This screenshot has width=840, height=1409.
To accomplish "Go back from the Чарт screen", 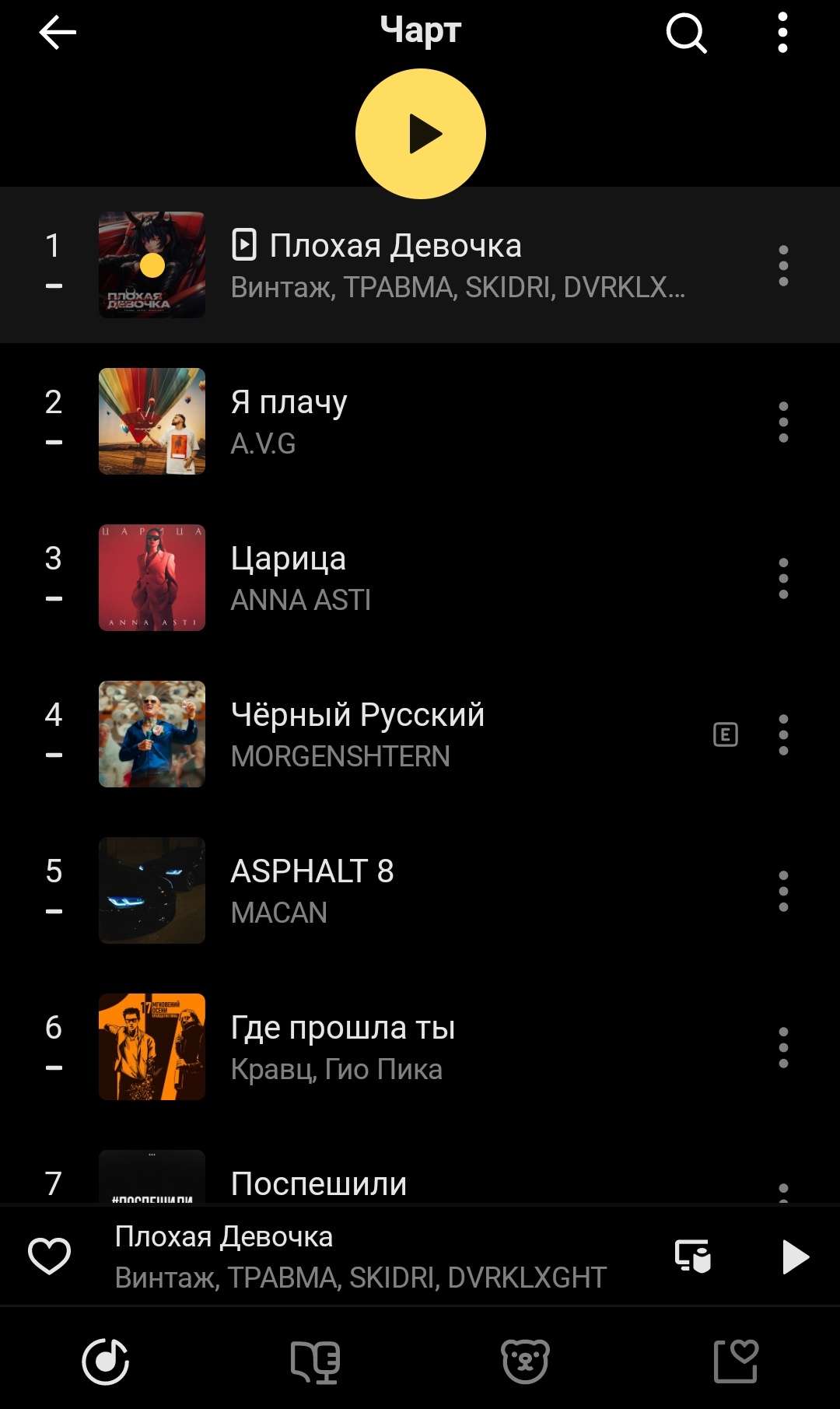I will tap(57, 33).
